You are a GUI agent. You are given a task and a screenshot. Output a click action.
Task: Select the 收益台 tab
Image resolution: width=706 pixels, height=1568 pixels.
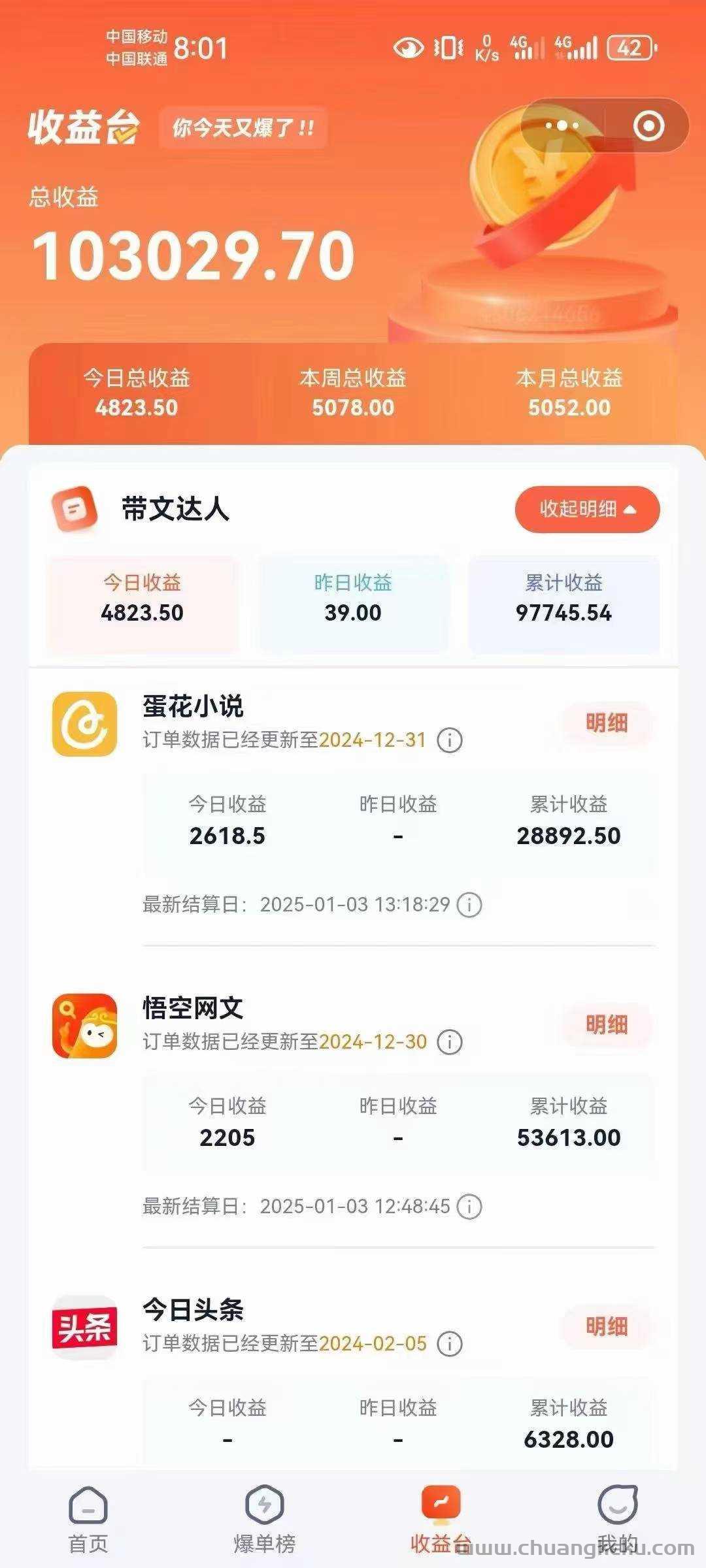tap(441, 1519)
